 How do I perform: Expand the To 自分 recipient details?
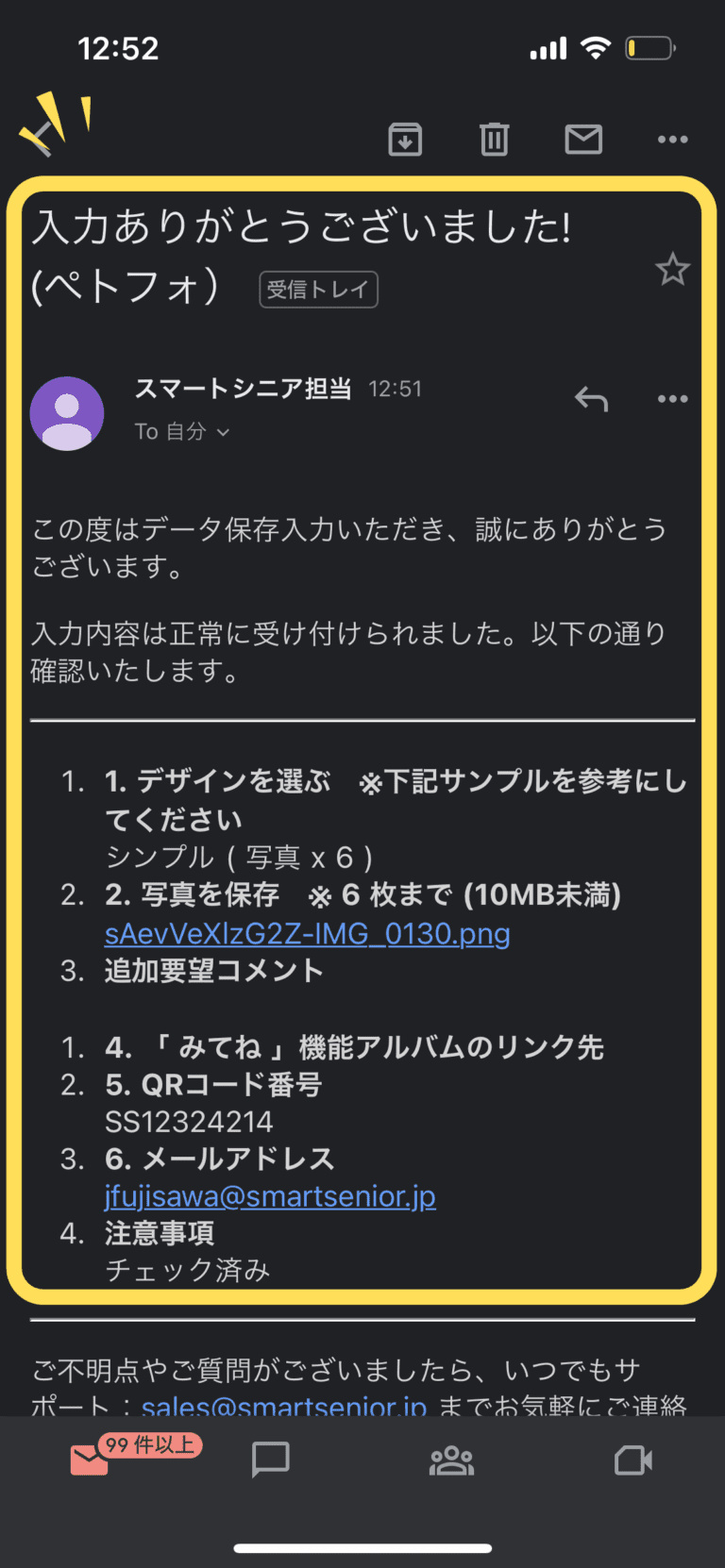point(182,431)
